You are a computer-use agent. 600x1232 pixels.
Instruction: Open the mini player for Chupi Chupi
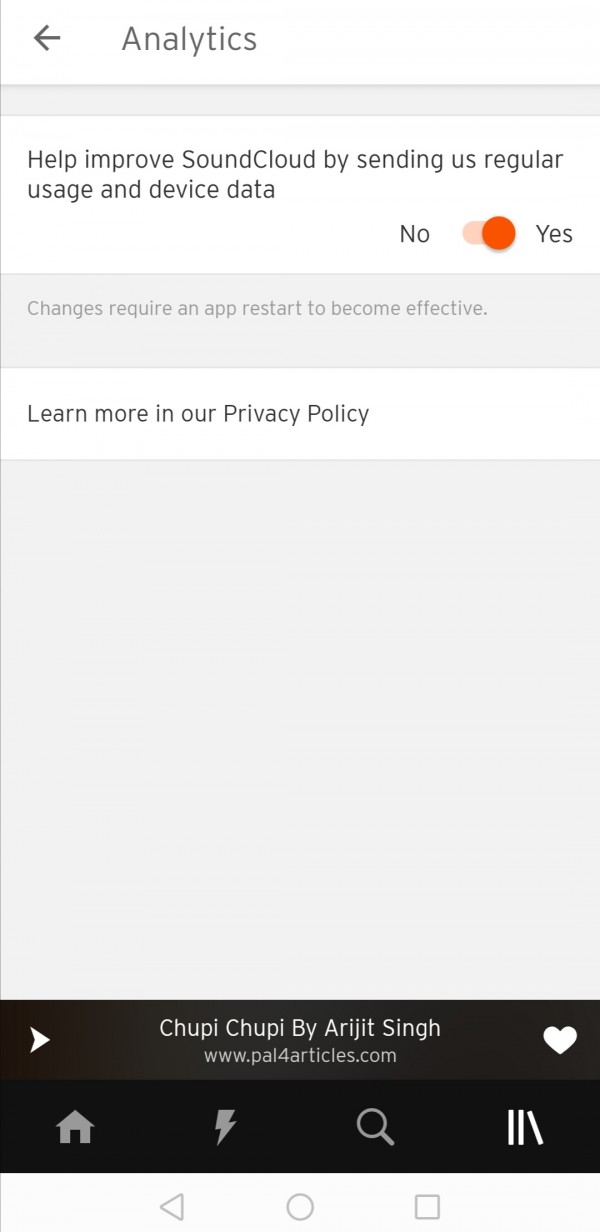300,1040
